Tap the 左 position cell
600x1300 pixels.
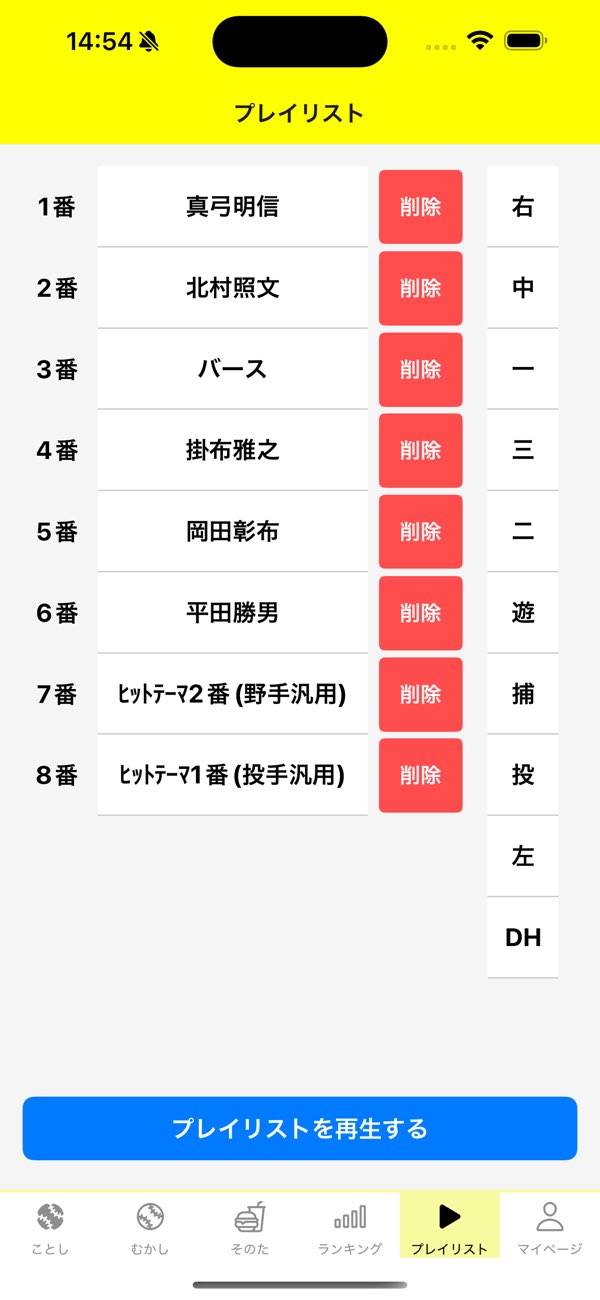[522, 856]
